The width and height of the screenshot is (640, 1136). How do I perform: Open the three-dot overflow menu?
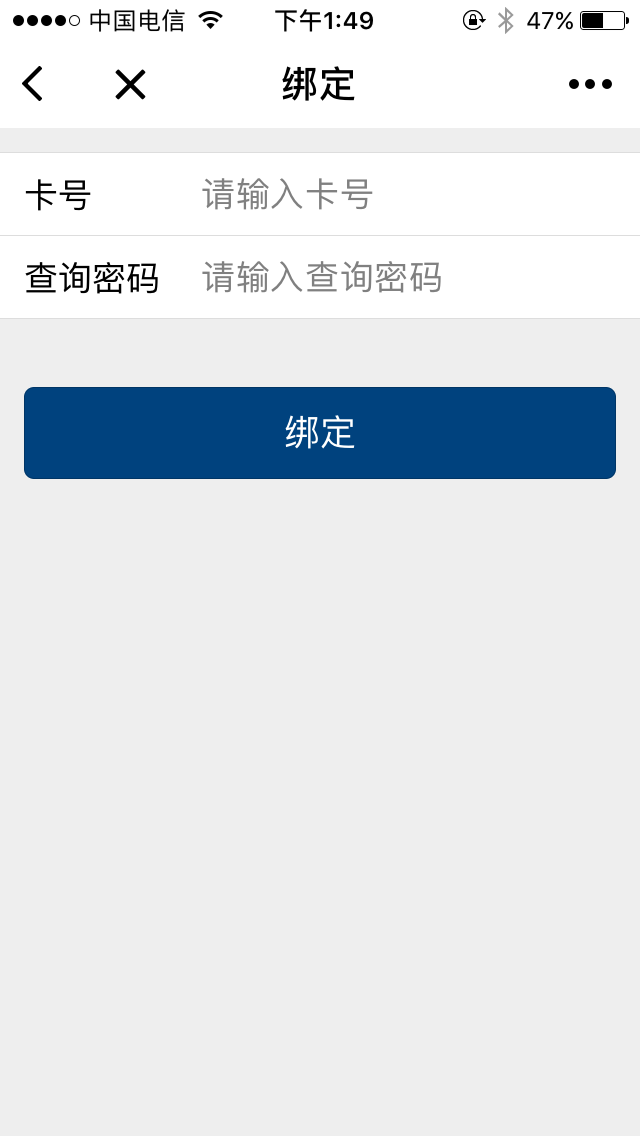pyautogui.click(x=590, y=85)
